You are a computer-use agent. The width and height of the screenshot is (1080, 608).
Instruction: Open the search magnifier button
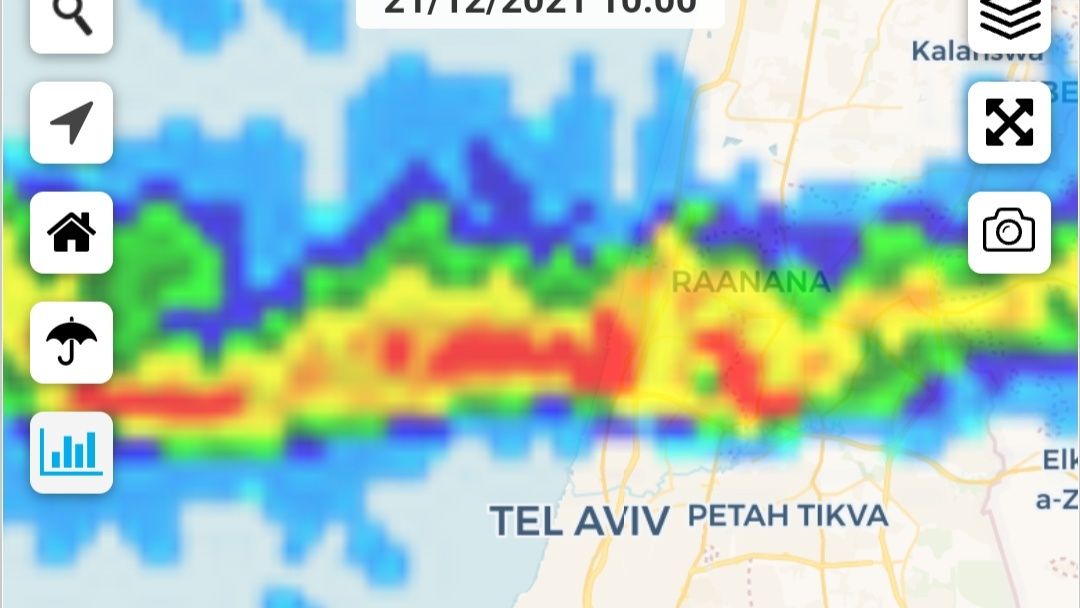pos(71,20)
